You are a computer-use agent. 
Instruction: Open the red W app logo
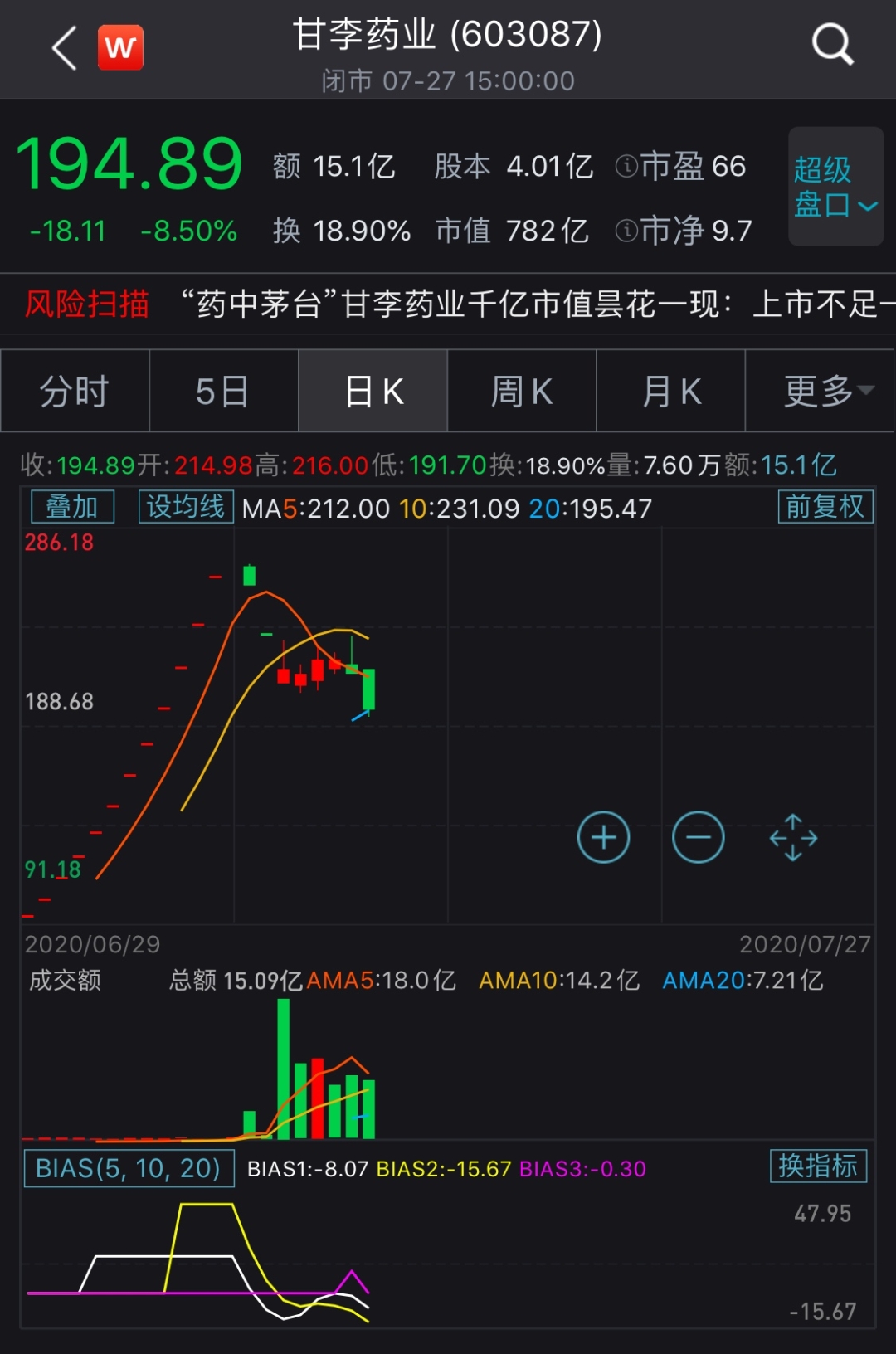120,47
